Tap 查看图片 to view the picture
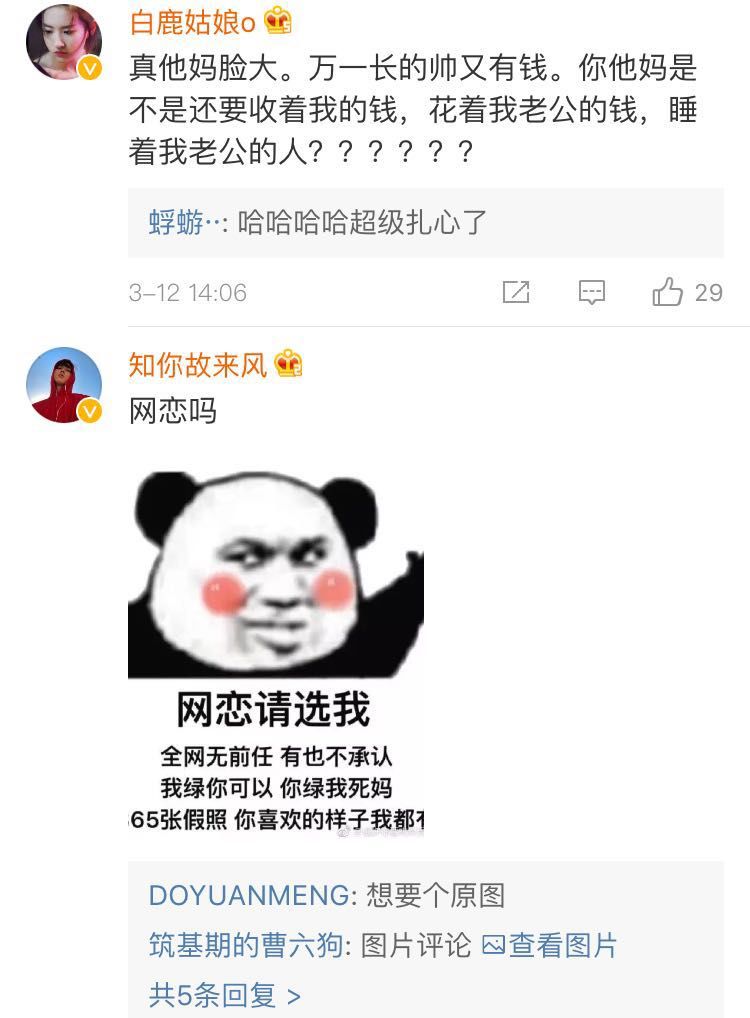The height and width of the screenshot is (1018, 750). coord(551,945)
